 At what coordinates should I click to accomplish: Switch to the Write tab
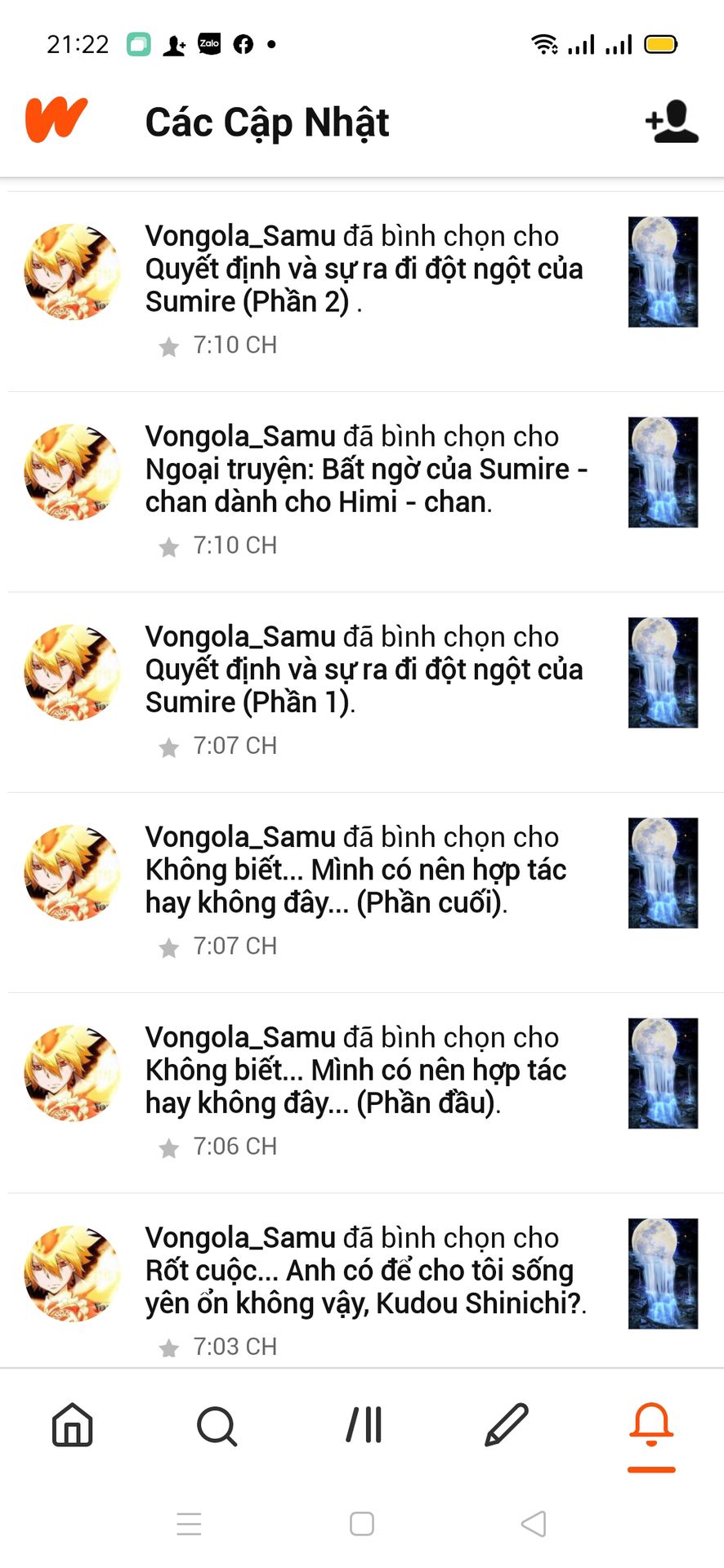coord(507,1425)
